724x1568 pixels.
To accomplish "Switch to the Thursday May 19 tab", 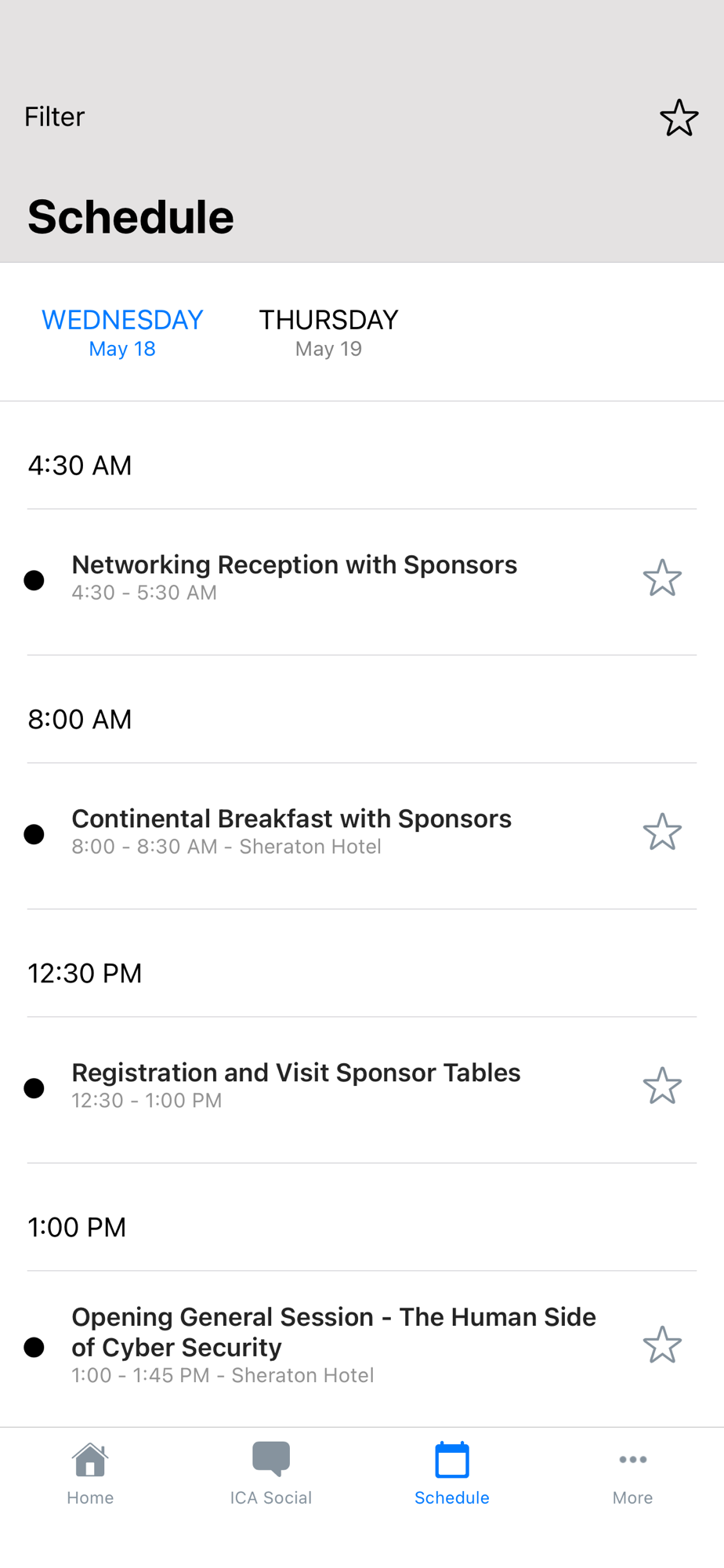I will (x=328, y=332).
